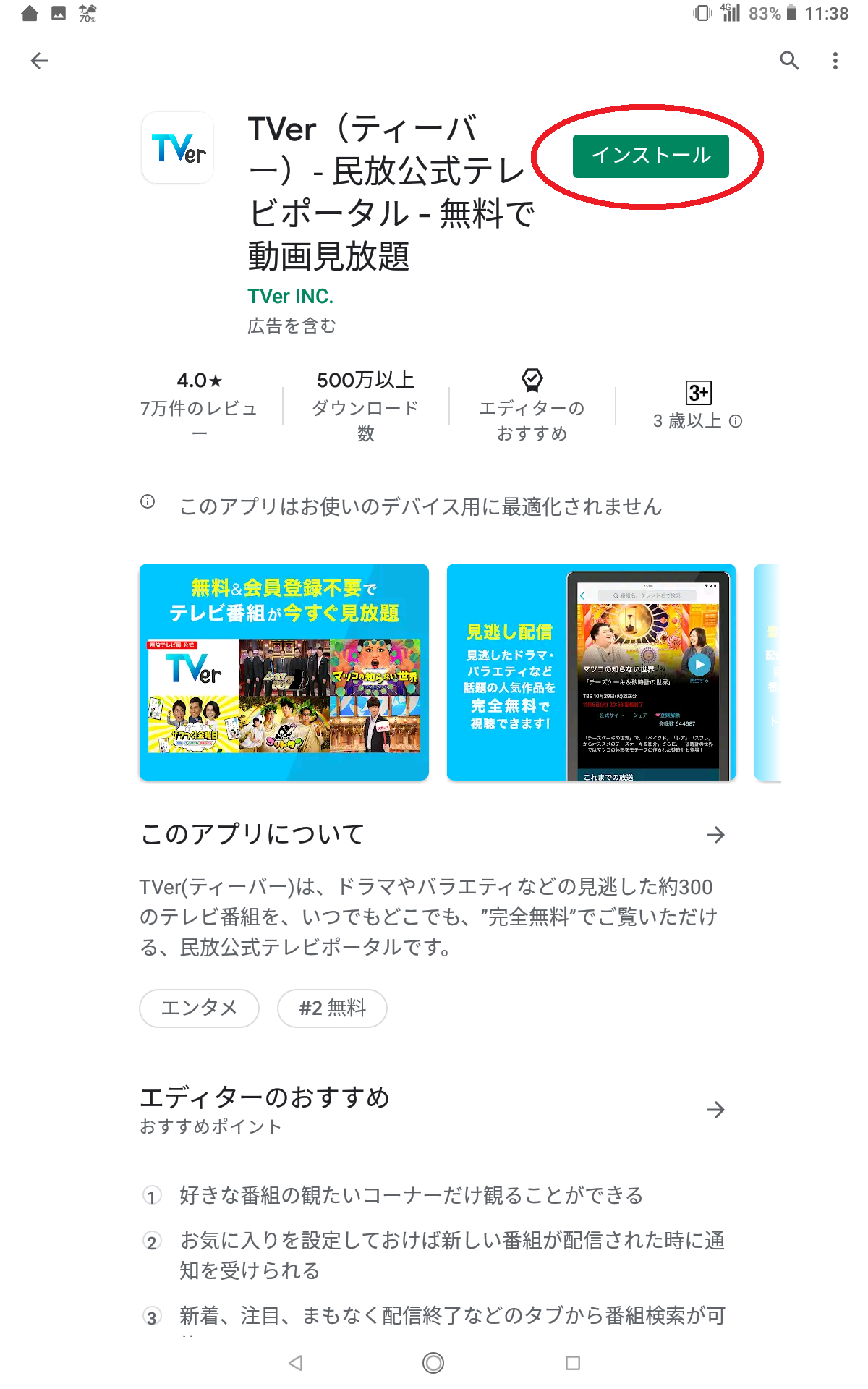Tap the green インストール button

(x=650, y=156)
